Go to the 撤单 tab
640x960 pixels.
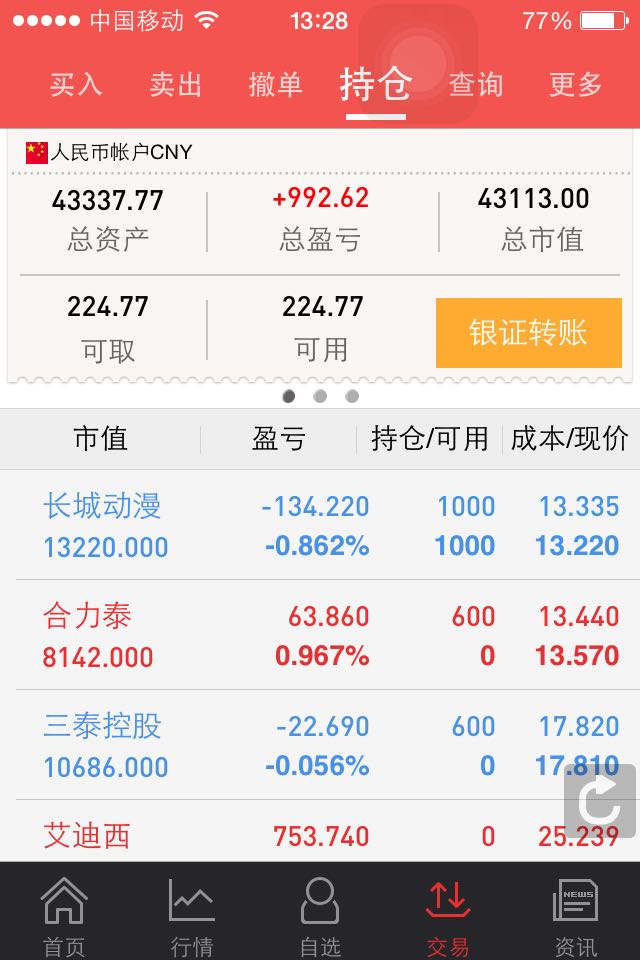point(275,85)
